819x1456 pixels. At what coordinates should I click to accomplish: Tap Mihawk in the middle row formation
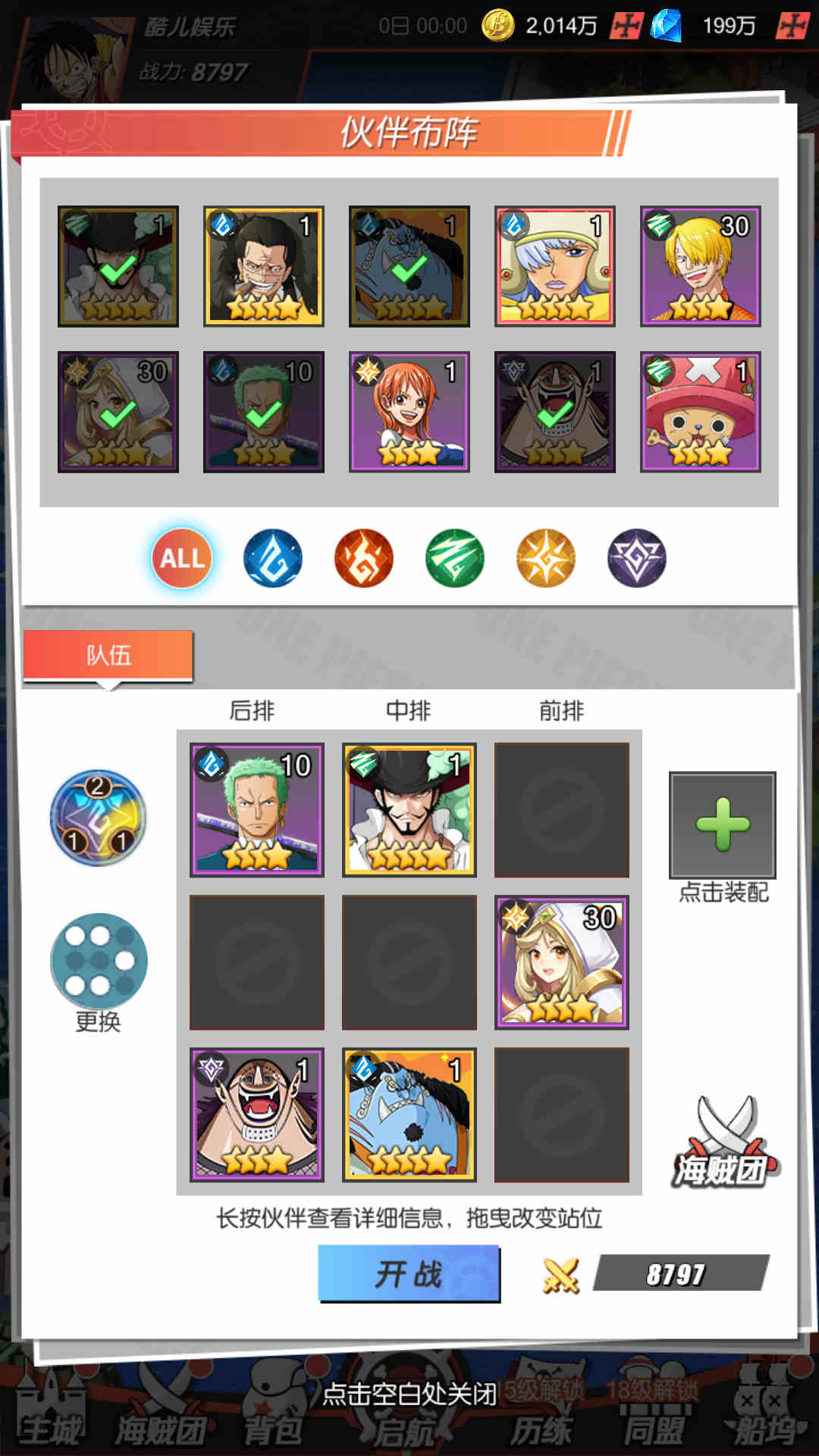coord(409,810)
